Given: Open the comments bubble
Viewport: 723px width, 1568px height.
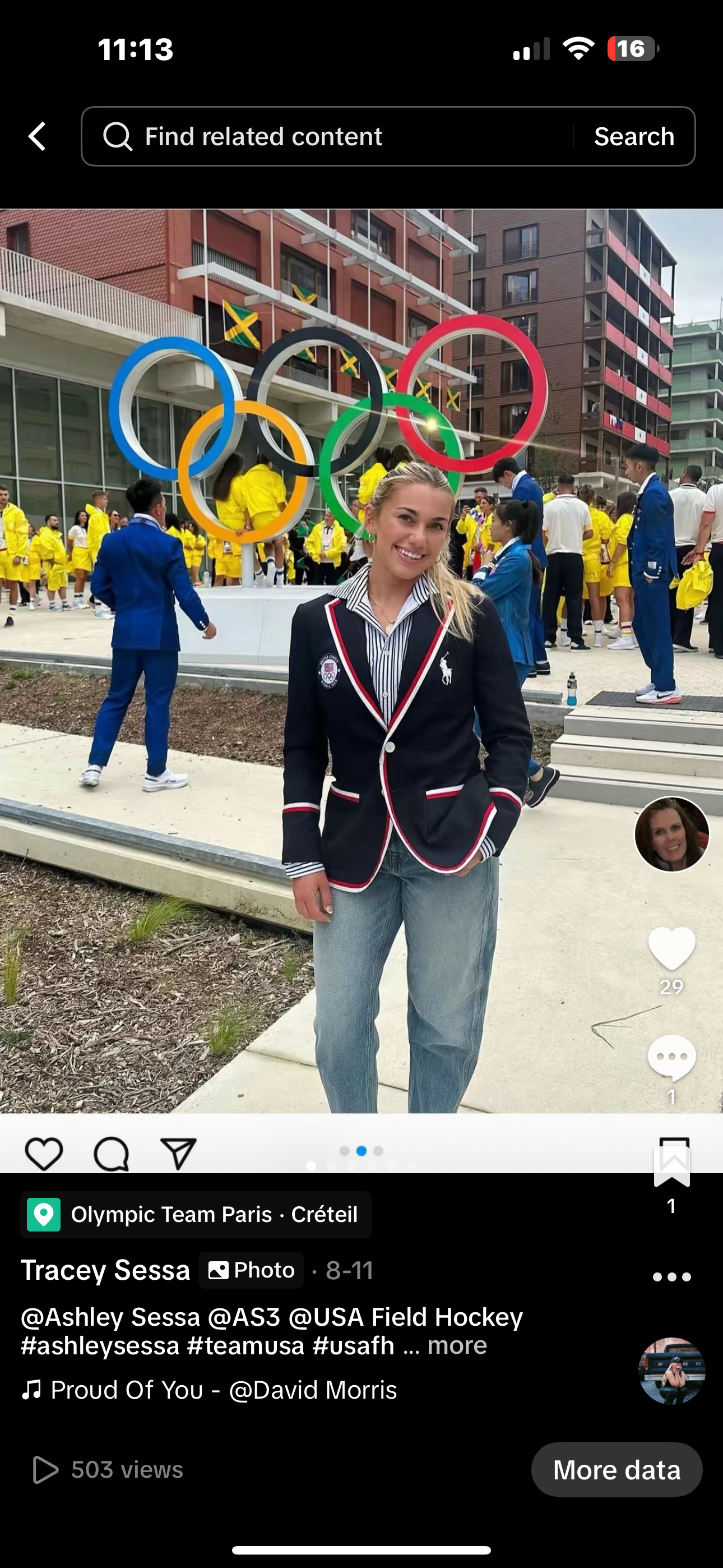Looking at the screenshot, I should [x=672, y=1057].
